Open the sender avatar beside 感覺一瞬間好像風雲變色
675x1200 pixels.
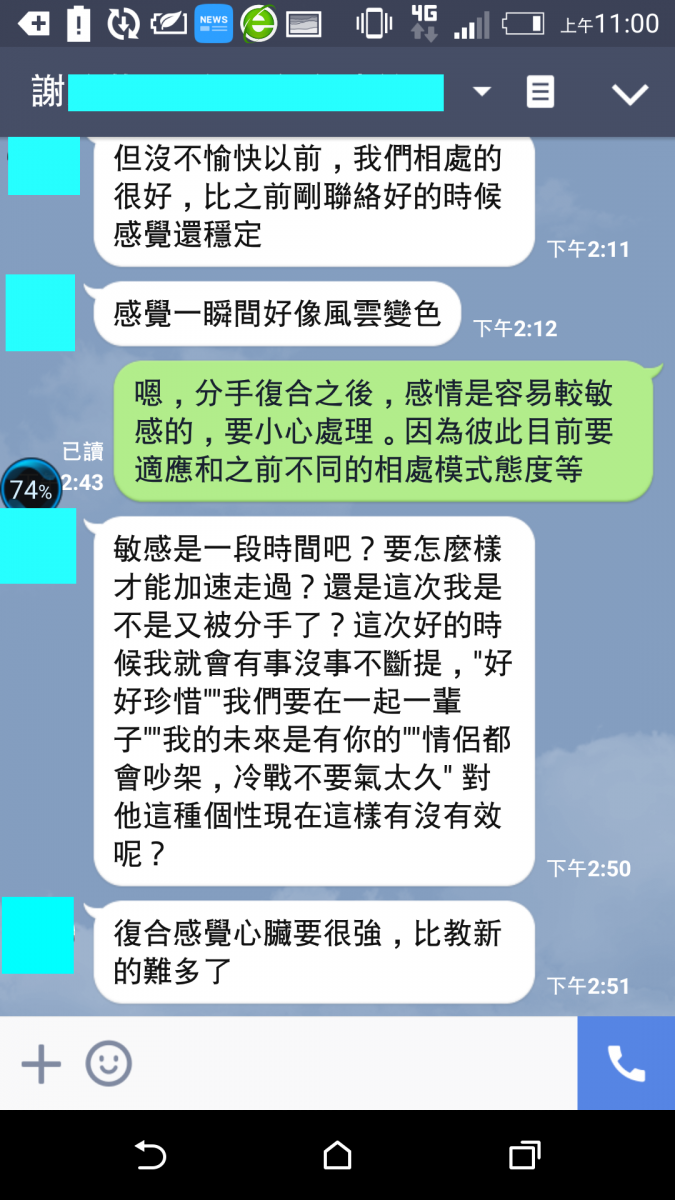pos(40,313)
